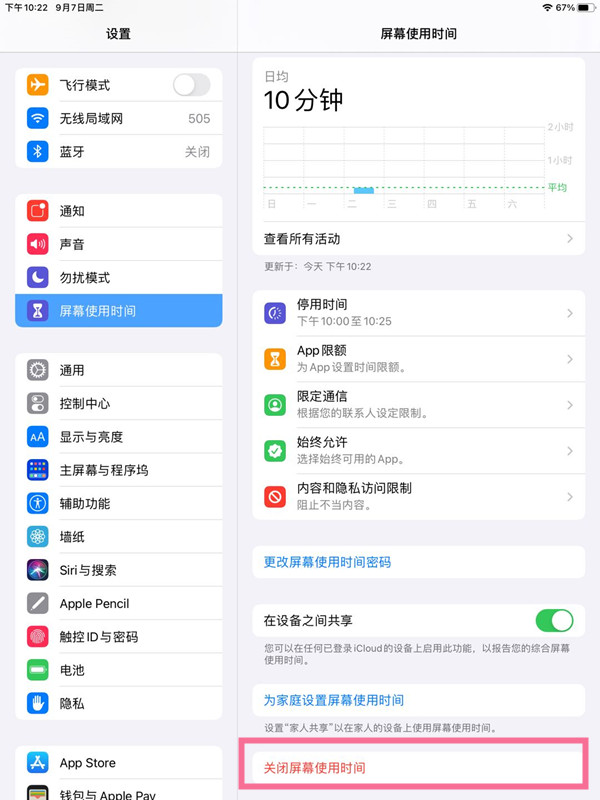Open 蓝牙 settings

(x=118, y=152)
